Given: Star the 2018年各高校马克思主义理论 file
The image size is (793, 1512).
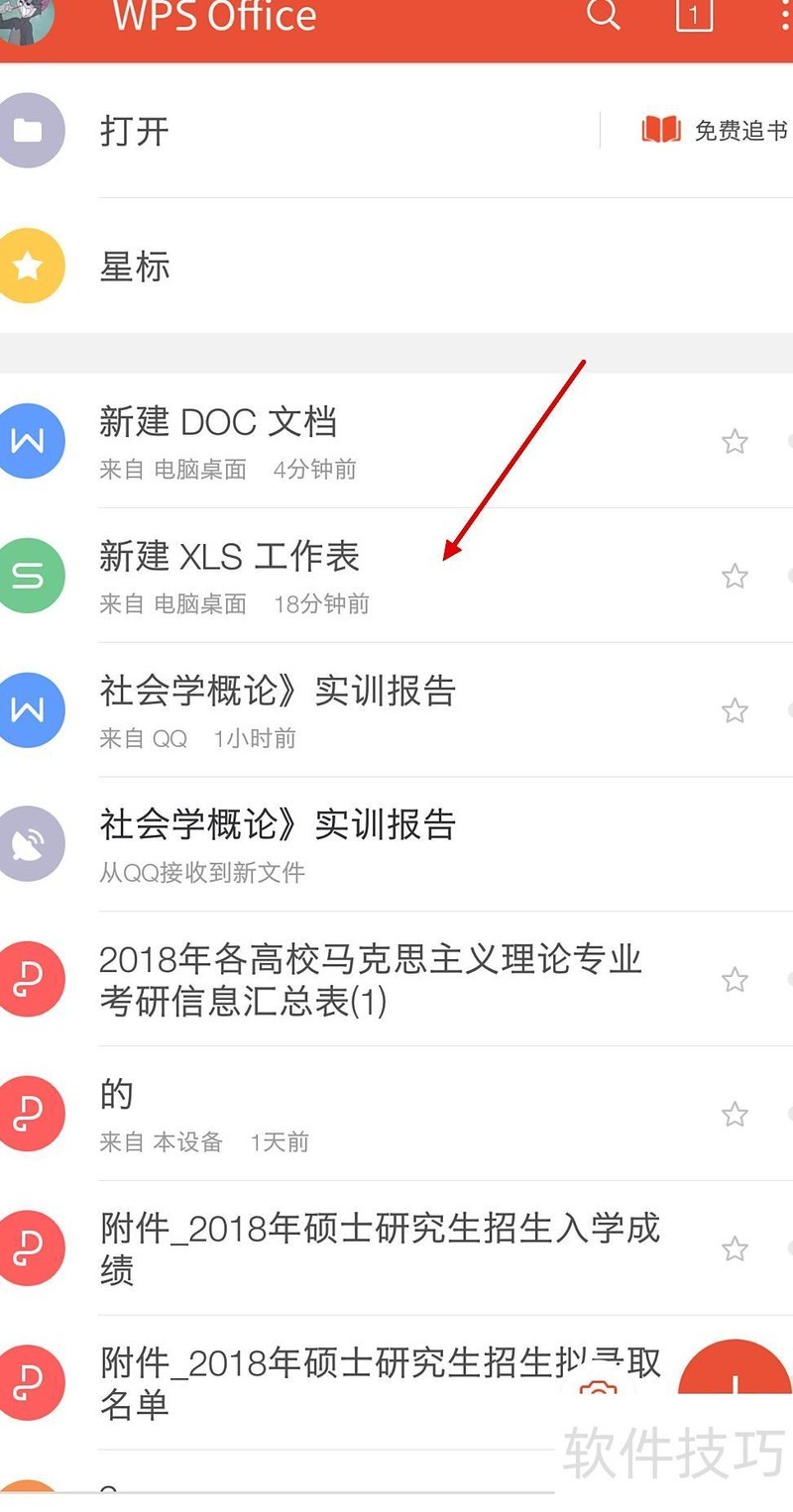Looking at the screenshot, I should [x=735, y=980].
